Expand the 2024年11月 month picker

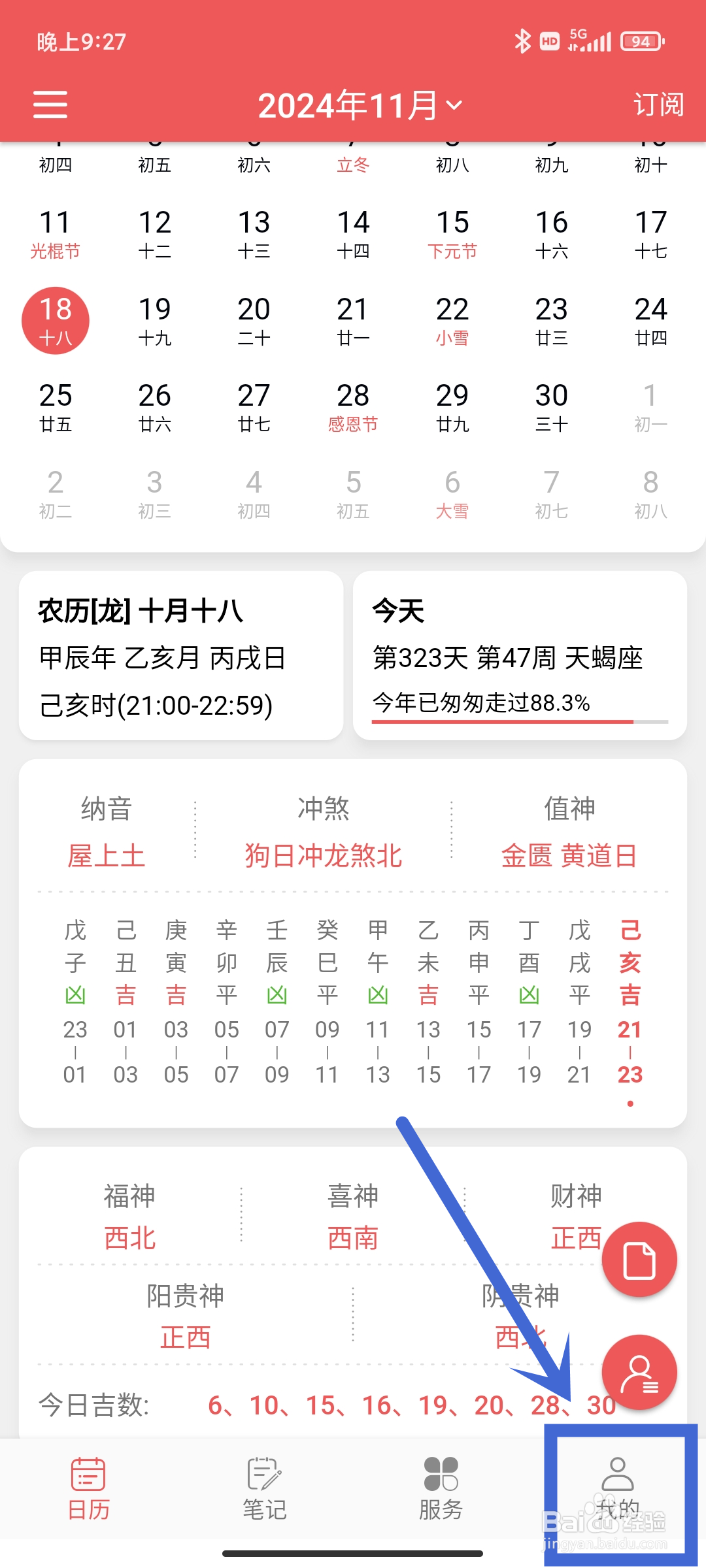(x=360, y=105)
